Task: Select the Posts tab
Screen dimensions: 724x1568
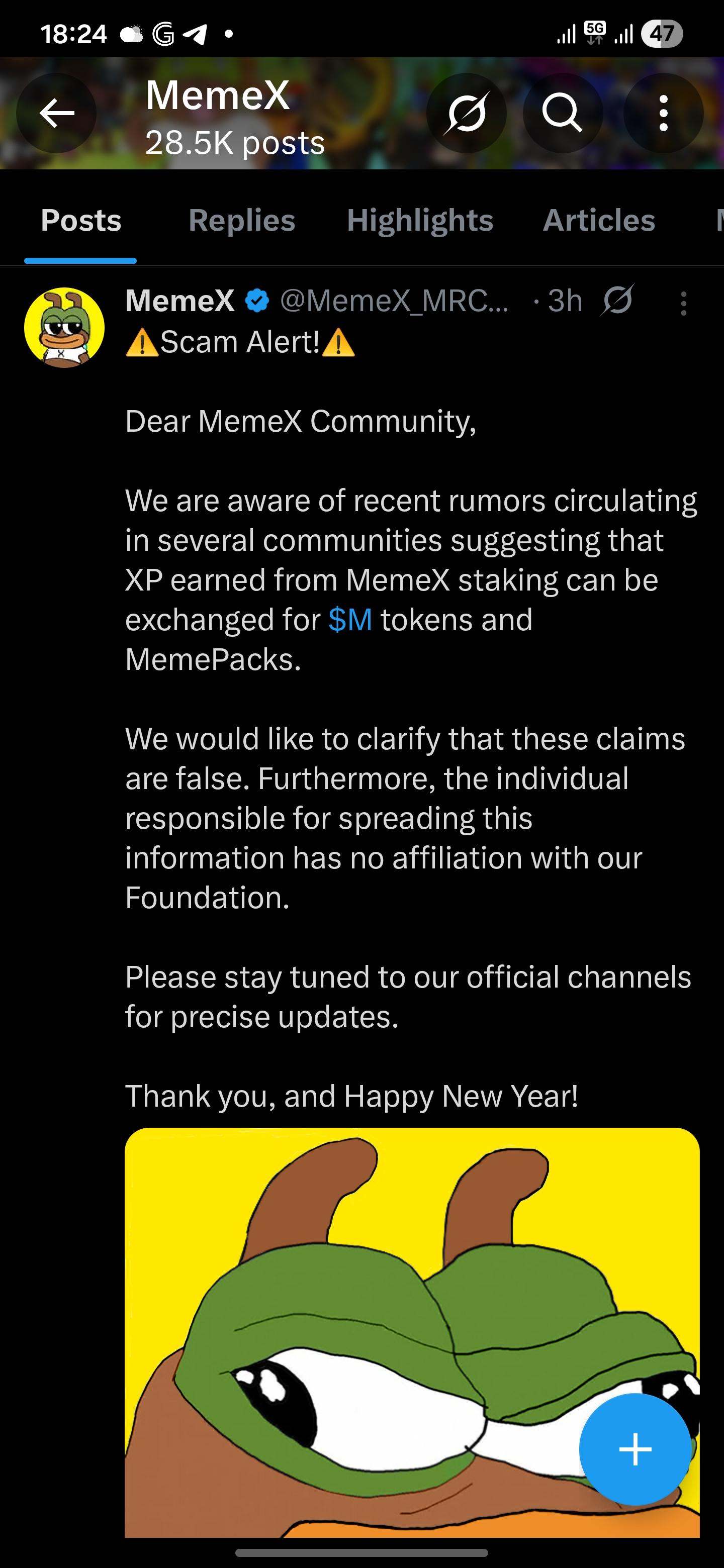Action: (81, 220)
